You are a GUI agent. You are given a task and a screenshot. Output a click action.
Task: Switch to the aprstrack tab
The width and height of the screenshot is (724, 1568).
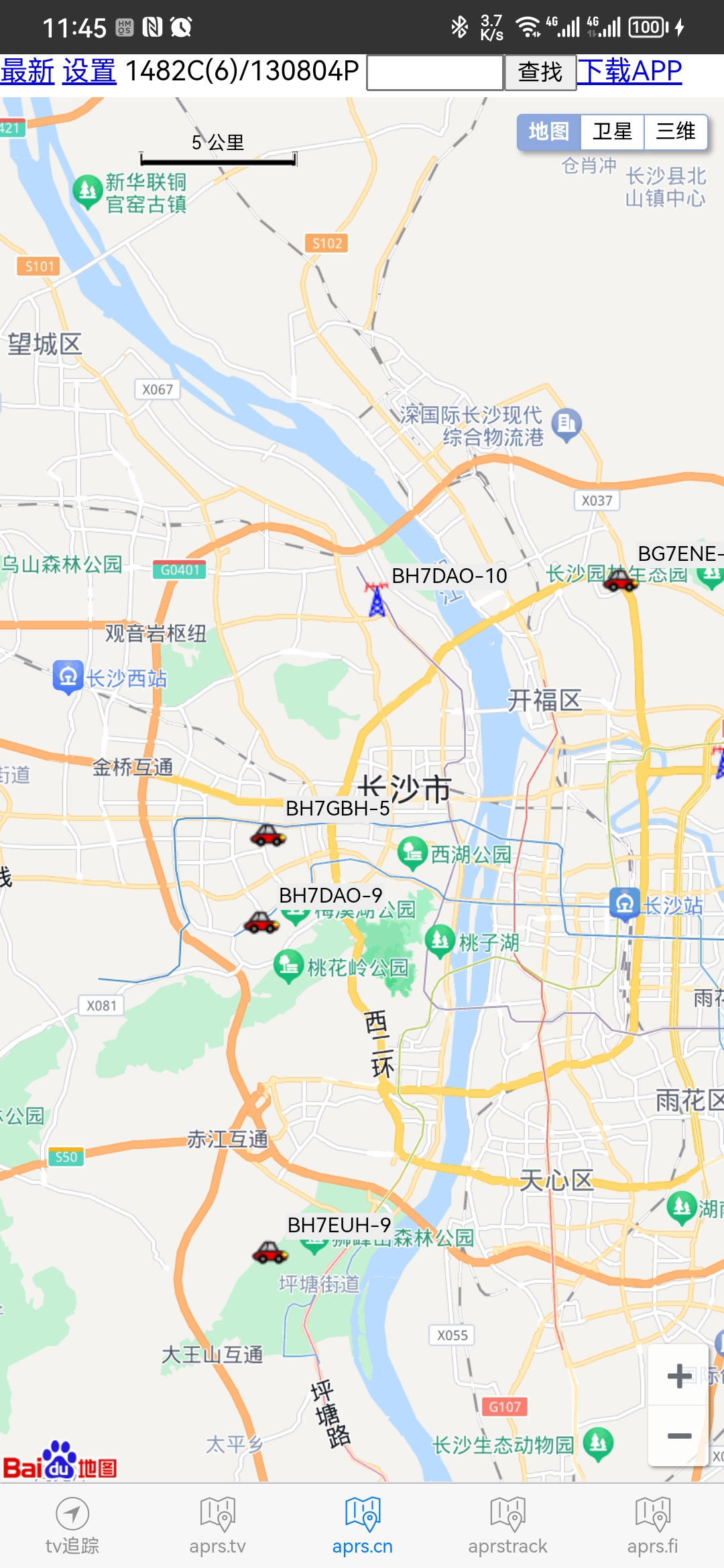coord(507,1526)
